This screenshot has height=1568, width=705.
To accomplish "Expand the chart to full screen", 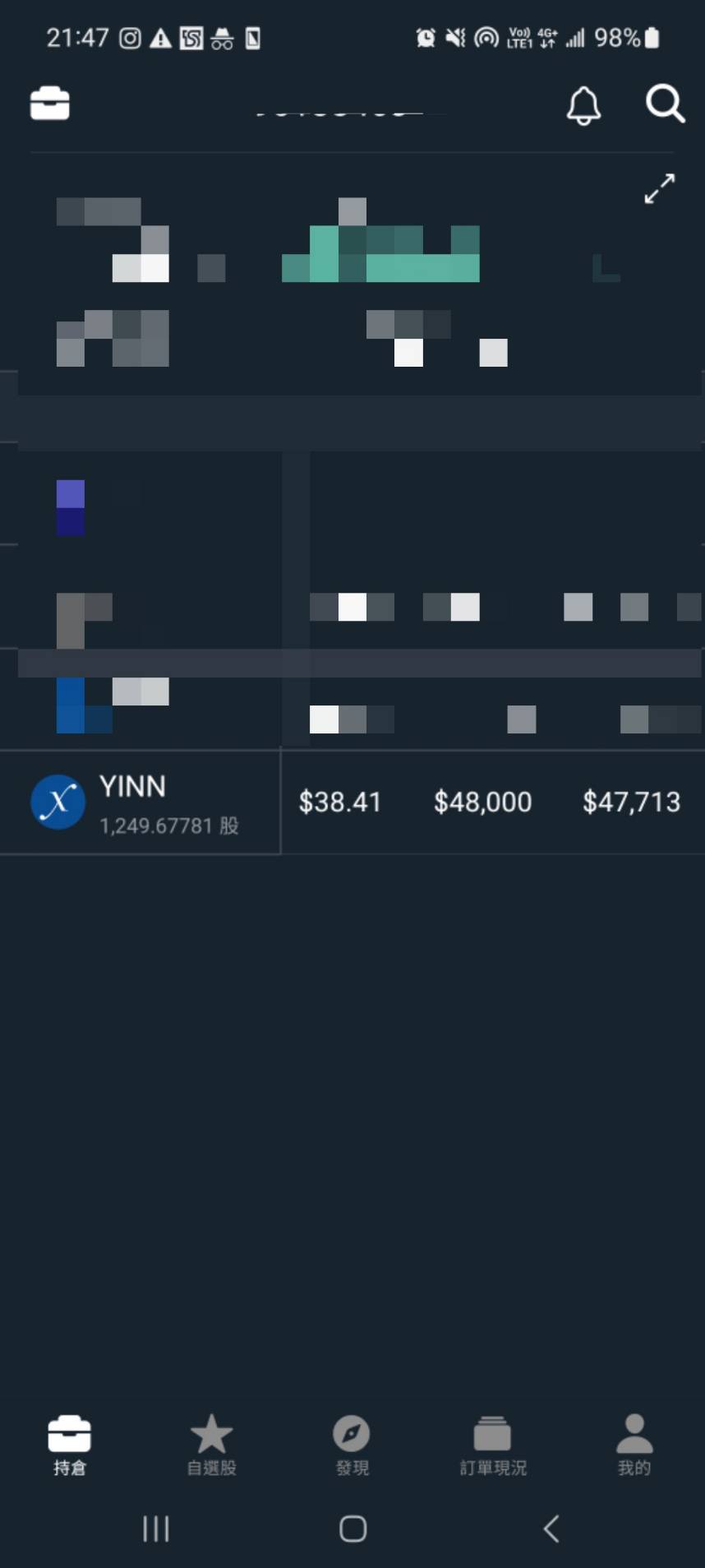I will 659,189.
